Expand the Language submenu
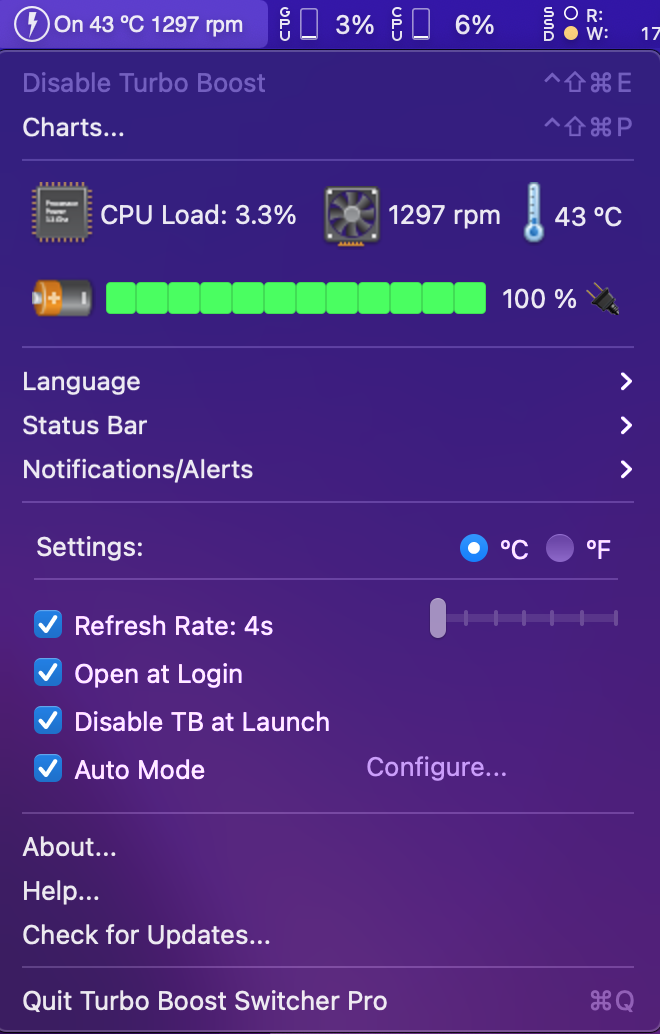Viewport: 660px width, 1034px height. pyautogui.click(x=81, y=381)
